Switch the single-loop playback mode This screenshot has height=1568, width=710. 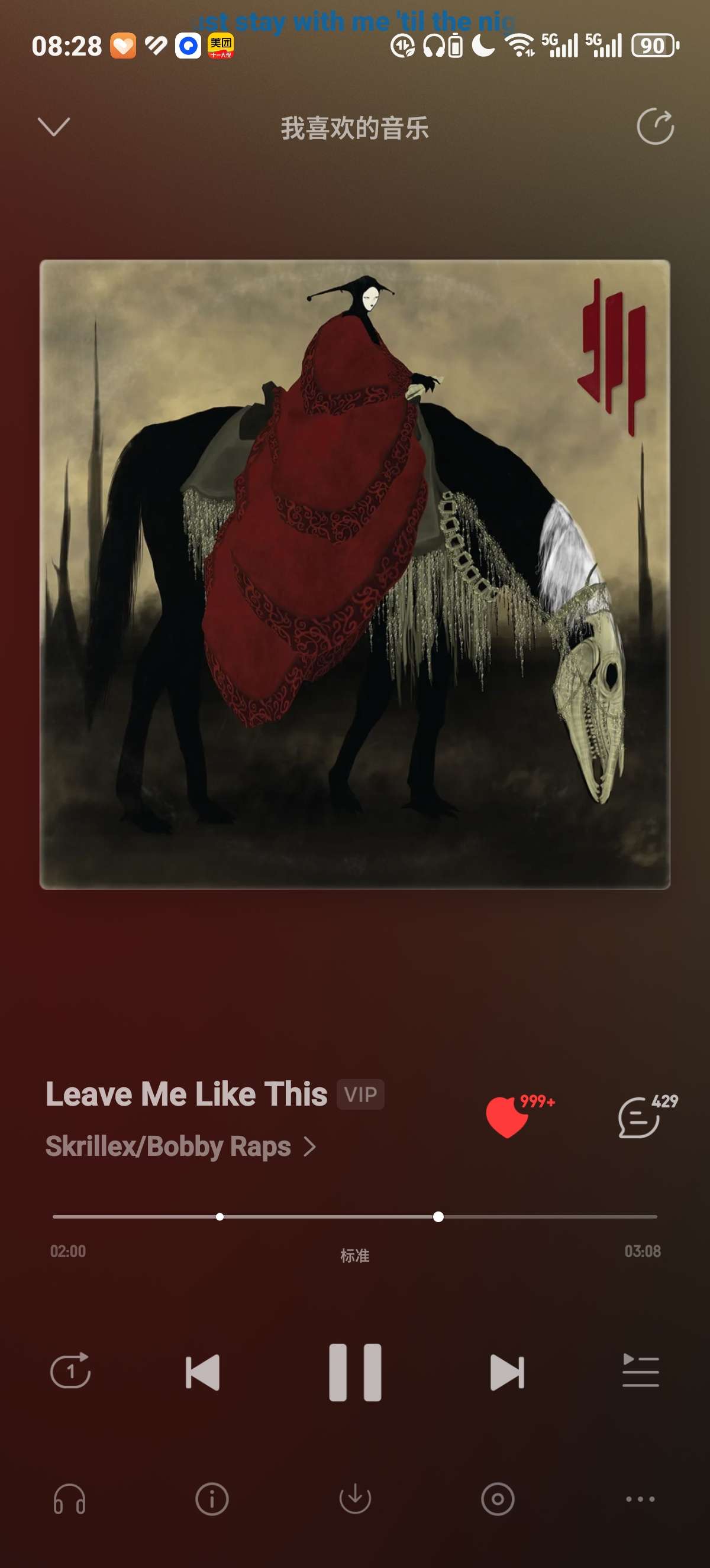(x=70, y=1372)
